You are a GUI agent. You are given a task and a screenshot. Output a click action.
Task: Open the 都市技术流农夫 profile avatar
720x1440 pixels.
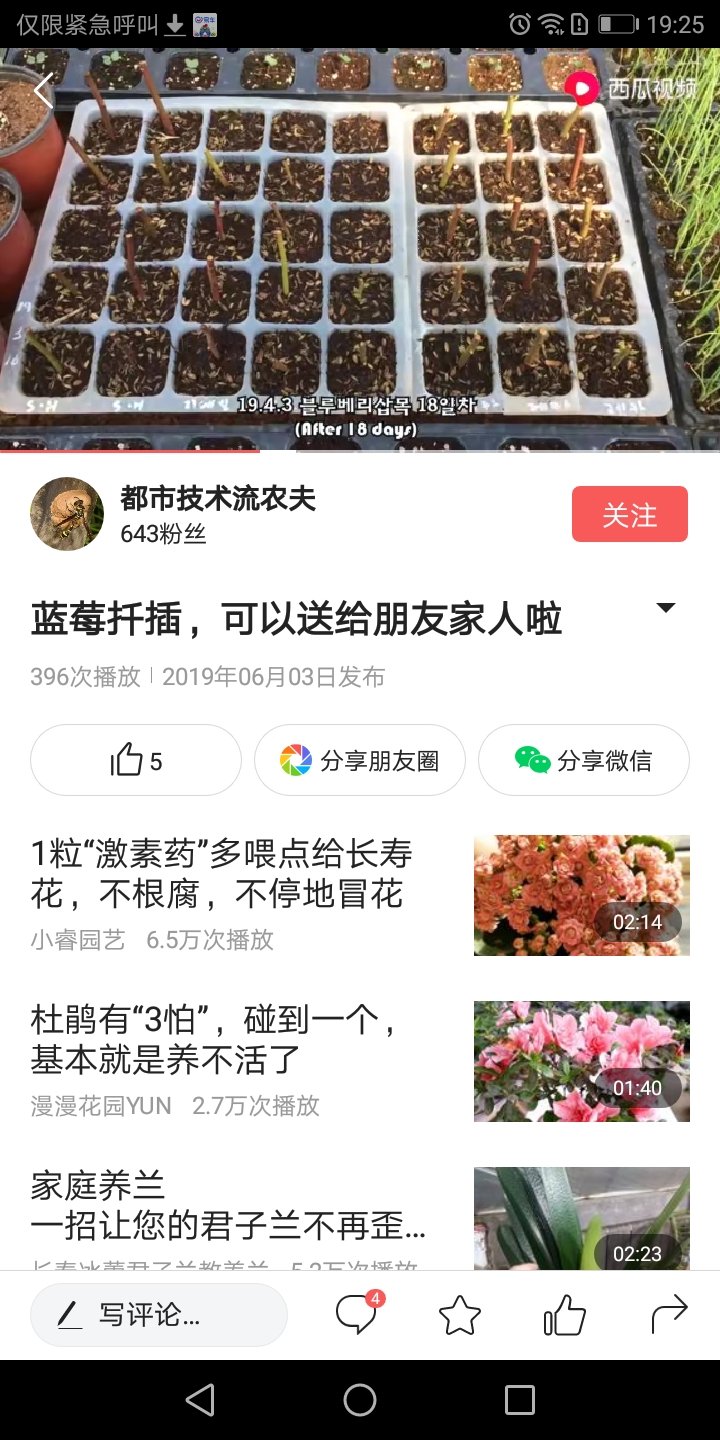coord(67,514)
